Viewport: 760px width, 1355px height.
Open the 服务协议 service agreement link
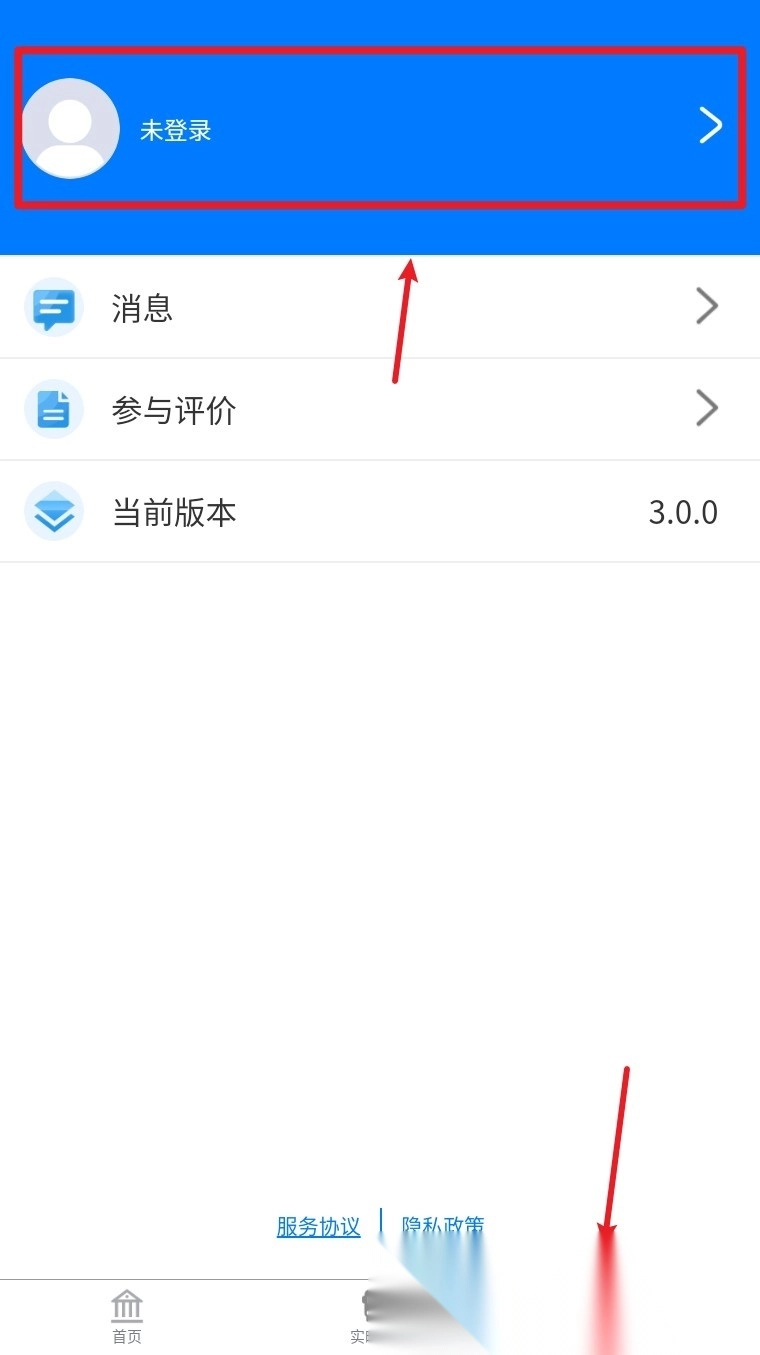coord(318,1227)
